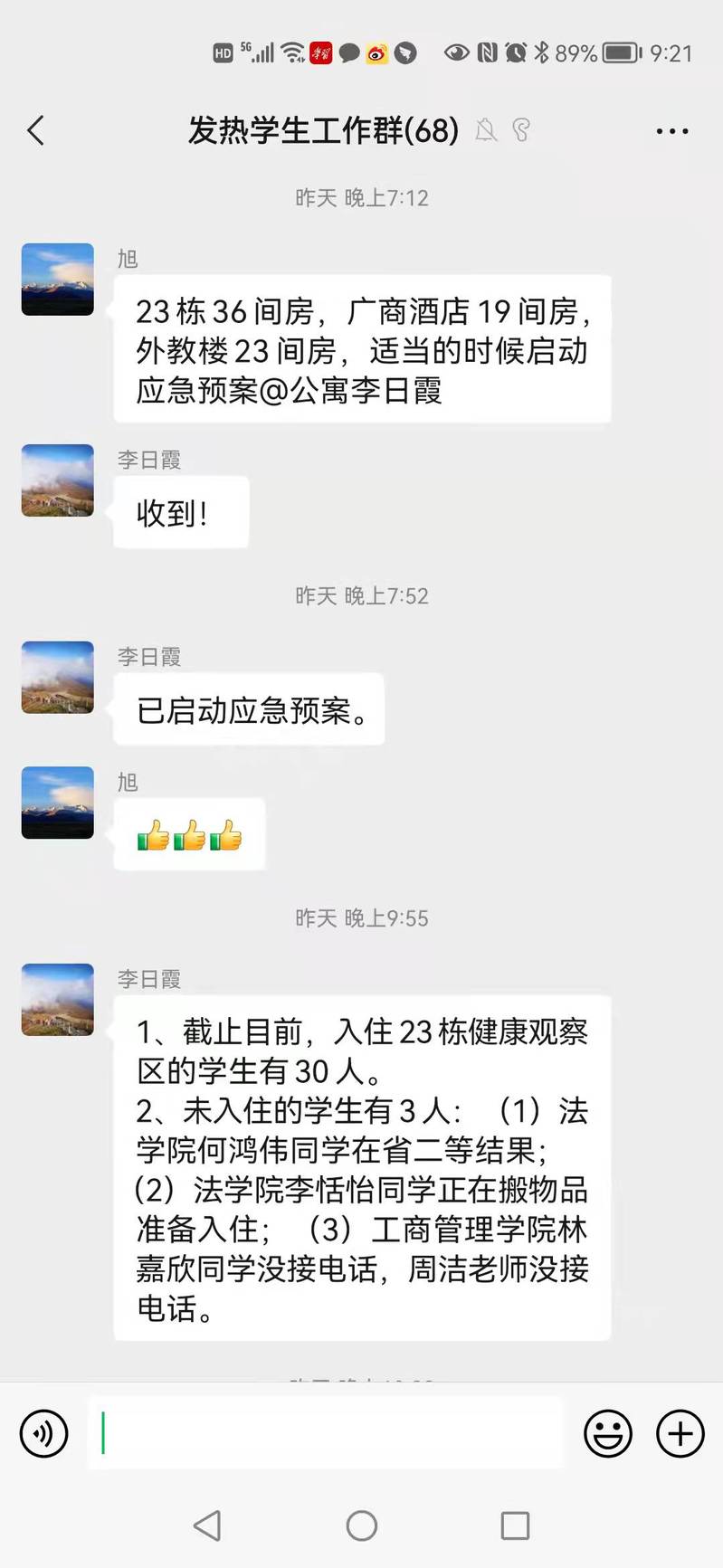Viewport: 723px width, 1568px height.
Task: Go back from the 发热学生工作群 chat
Action: pos(36,131)
